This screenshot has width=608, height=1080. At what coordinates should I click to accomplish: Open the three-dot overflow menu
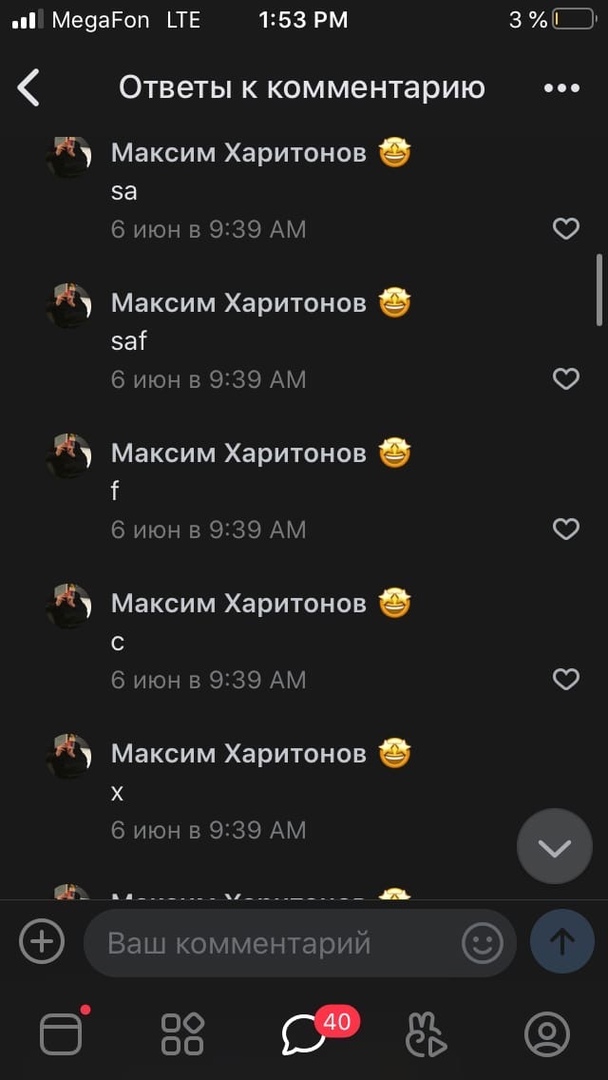(561, 88)
